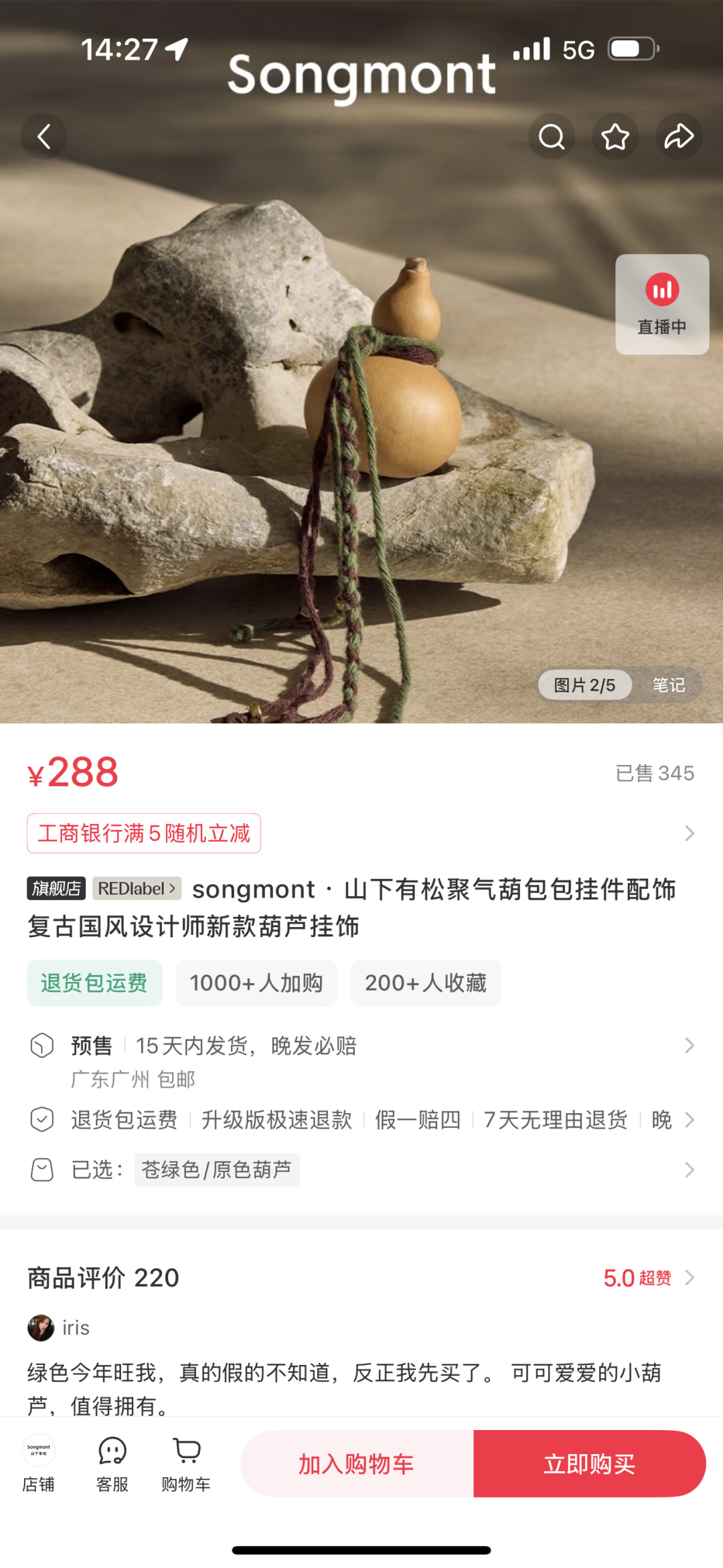723x1568 pixels.
Task: Switch to the 笔记 tab on the image
Action: [668, 685]
